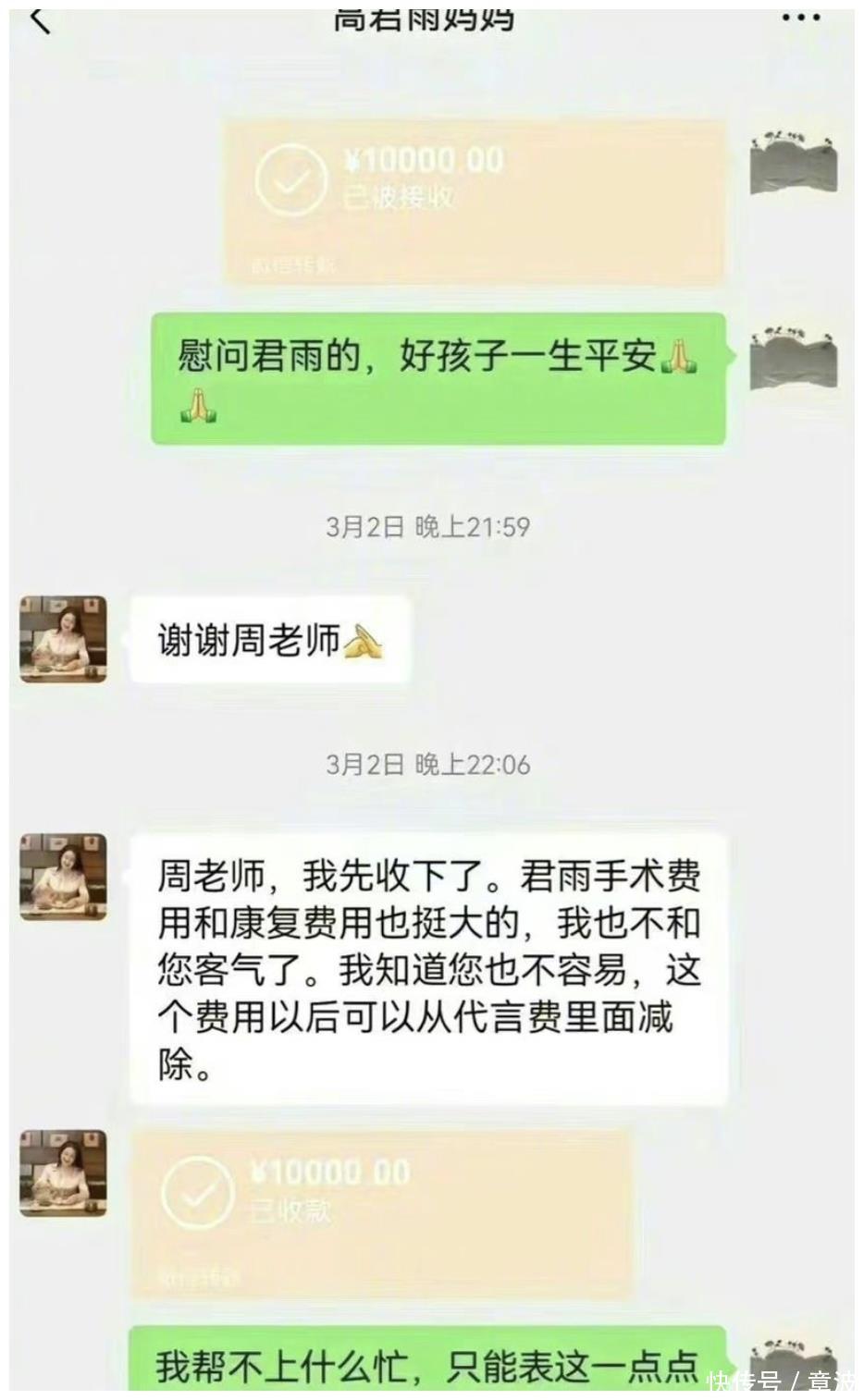Open the ¥10000.00 已被接收 transfer
This screenshot has height=1400, width=864.
[x=474, y=201]
